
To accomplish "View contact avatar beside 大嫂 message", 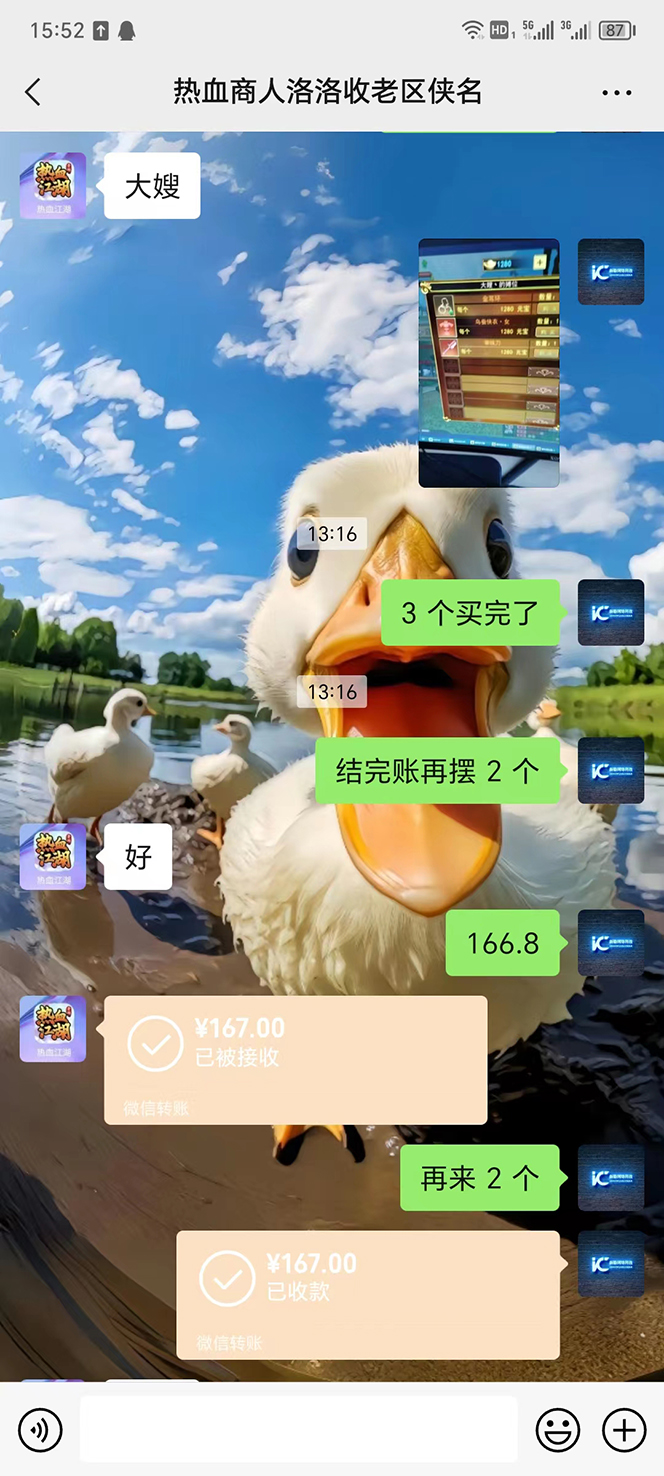I will click(52, 186).
